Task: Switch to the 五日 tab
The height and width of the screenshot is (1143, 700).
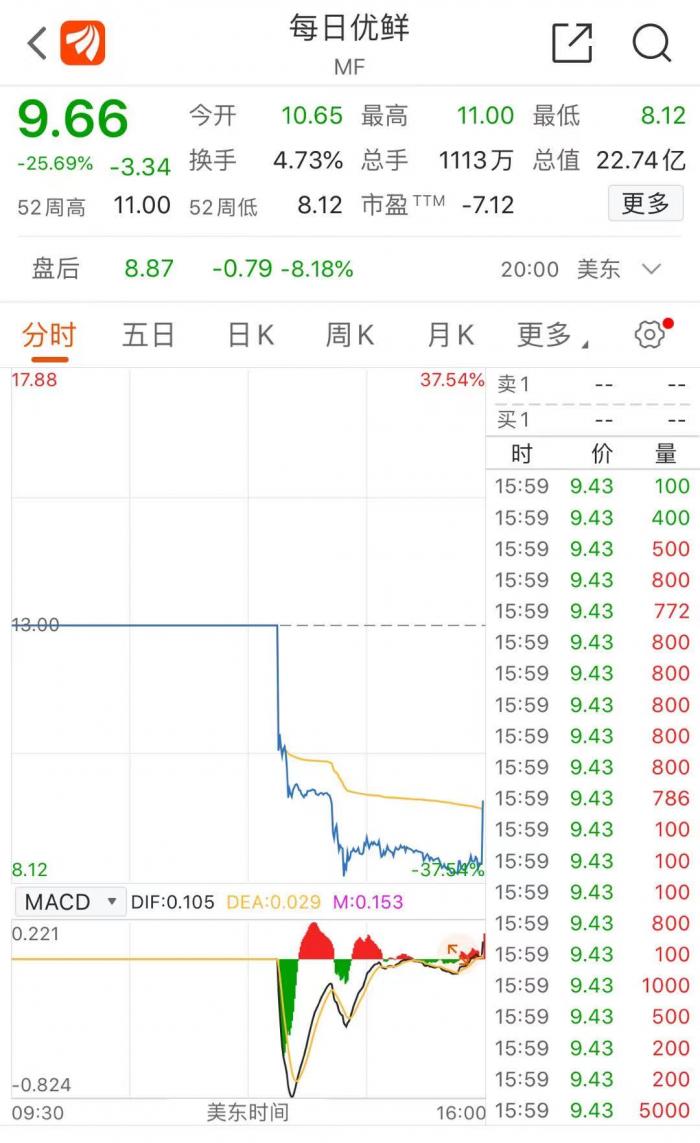Action: tap(148, 335)
